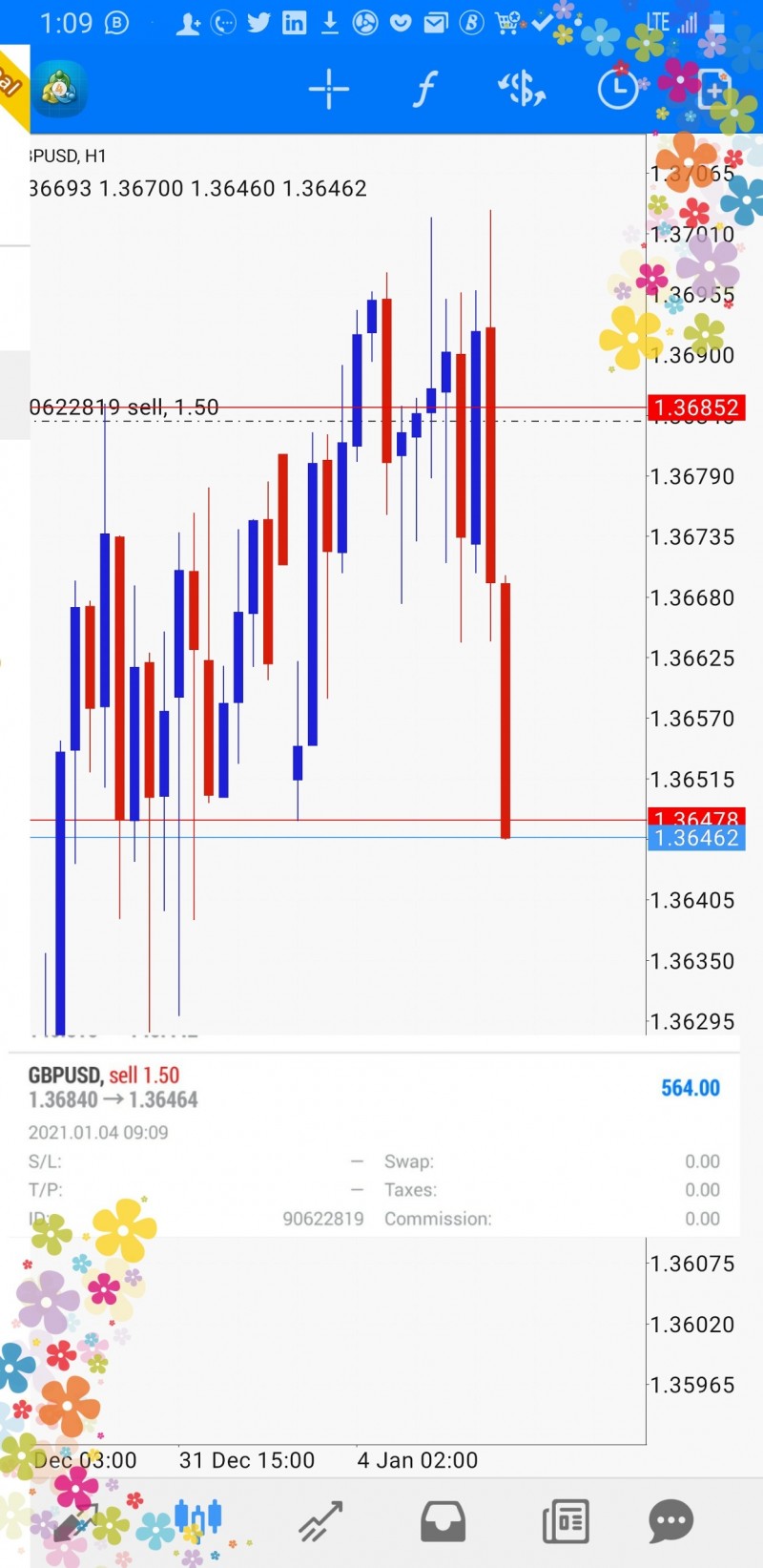This screenshot has height=1568, width=763.
Task: Tap the MetaTrader 4 app logo
Action: (59, 88)
